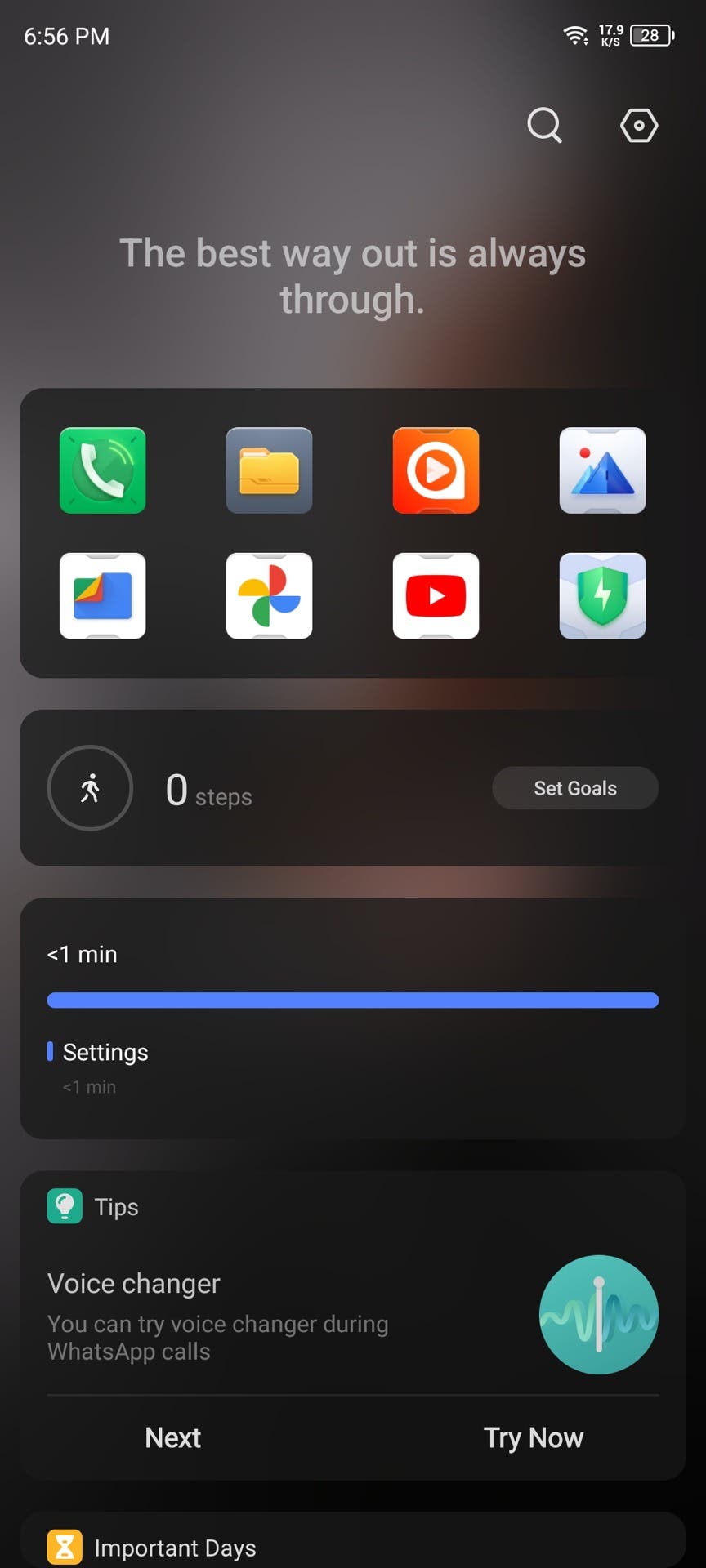Launch the orange video player app

(x=436, y=470)
